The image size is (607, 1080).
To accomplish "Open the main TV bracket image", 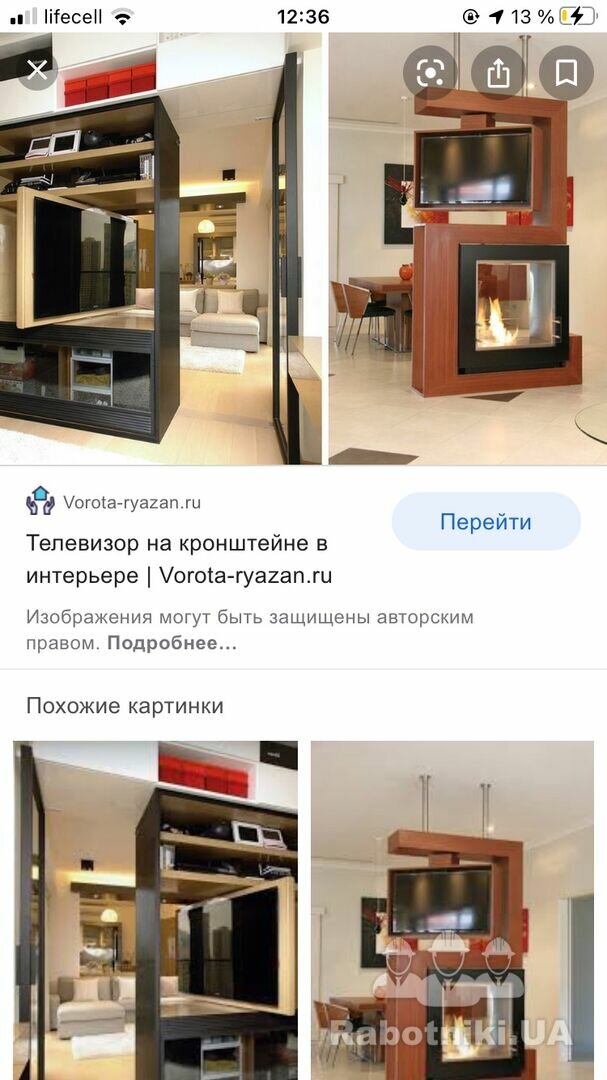I will click(x=303, y=249).
